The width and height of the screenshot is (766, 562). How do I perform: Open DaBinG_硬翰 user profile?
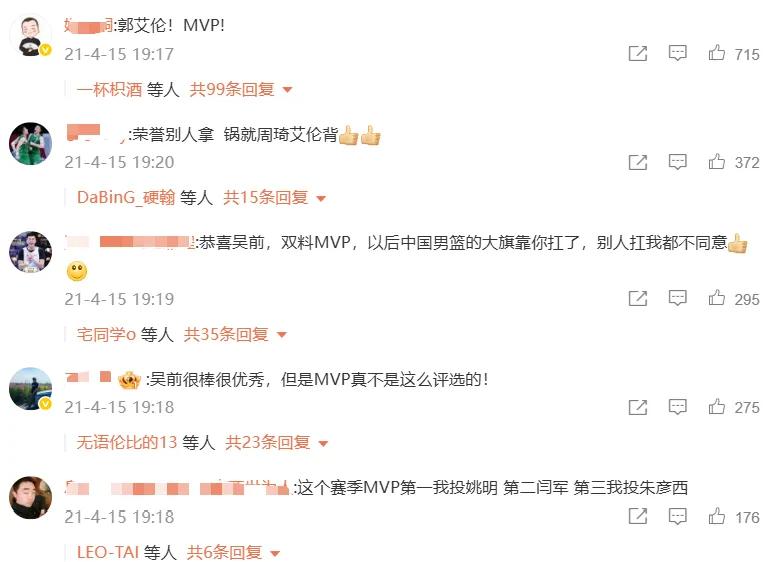point(125,198)
